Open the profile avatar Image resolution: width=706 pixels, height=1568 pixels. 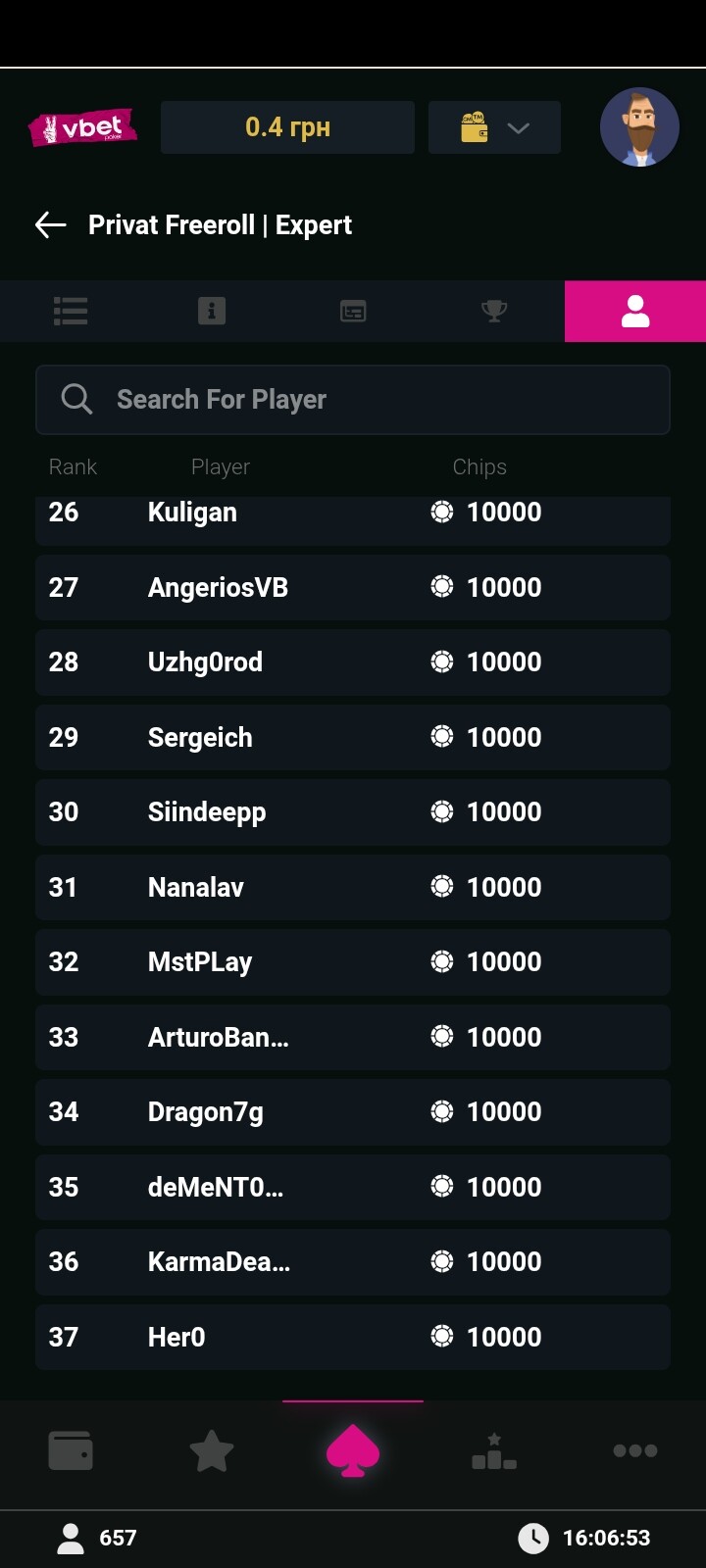click(x=639, y=127)
